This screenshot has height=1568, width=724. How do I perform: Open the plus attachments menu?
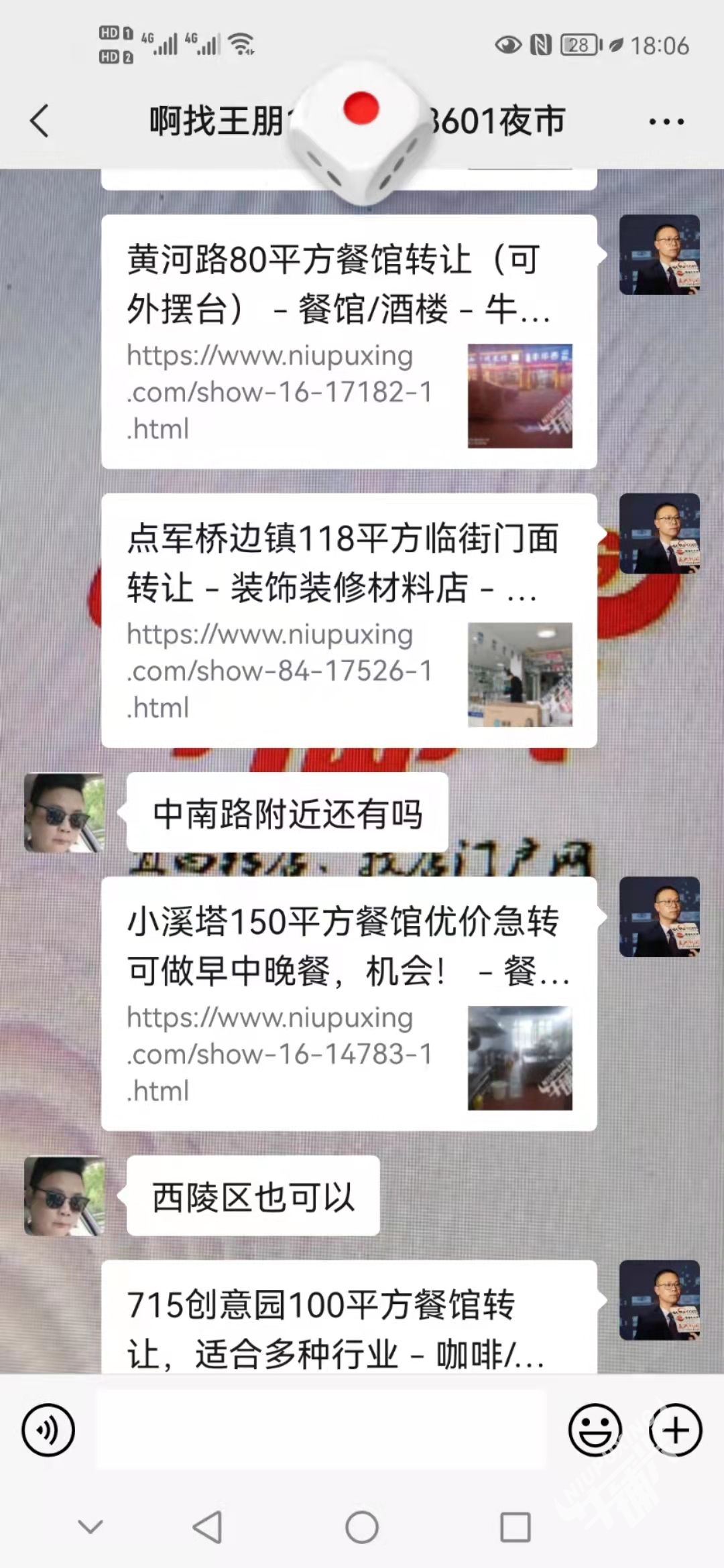[675, 1430]
